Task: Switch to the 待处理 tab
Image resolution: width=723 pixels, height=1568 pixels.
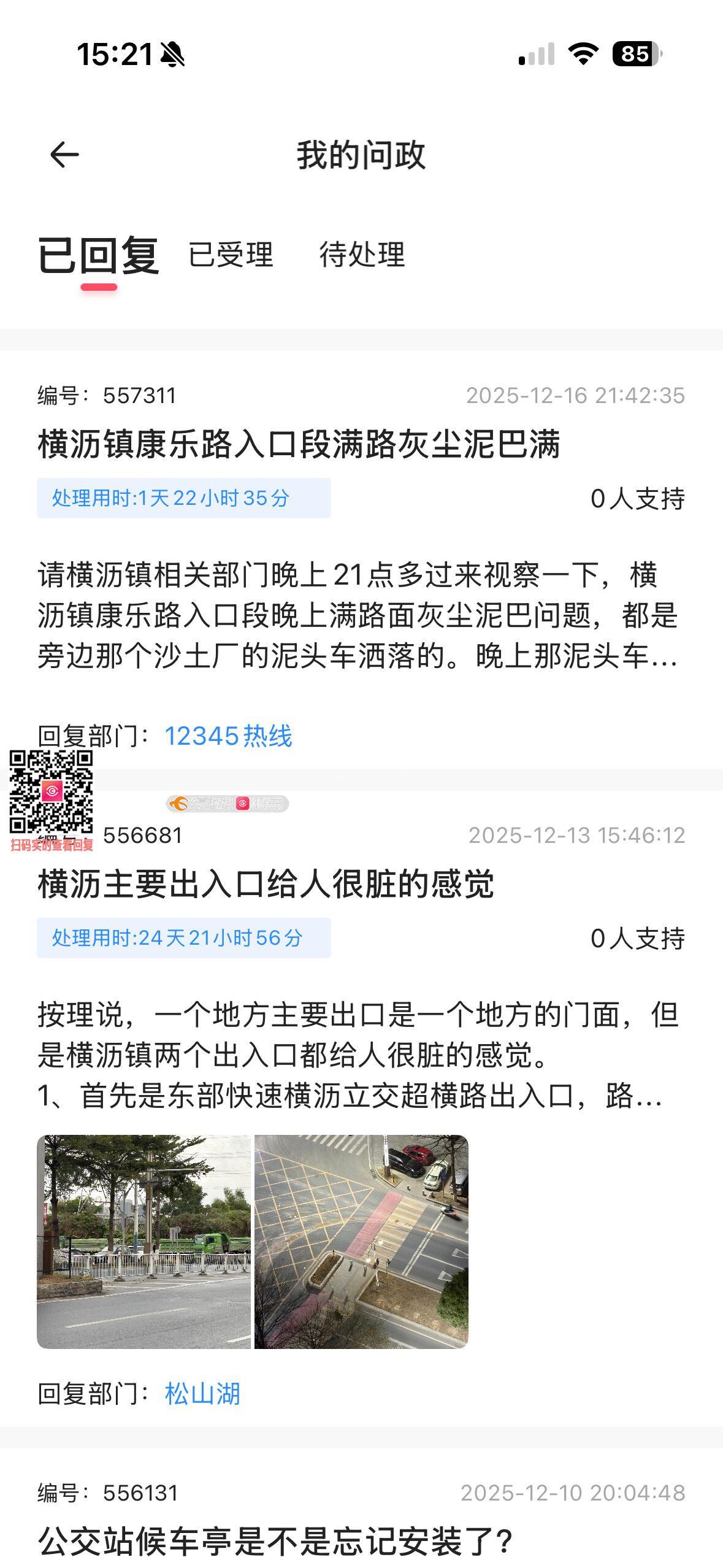Action: [x=362, y=255]
